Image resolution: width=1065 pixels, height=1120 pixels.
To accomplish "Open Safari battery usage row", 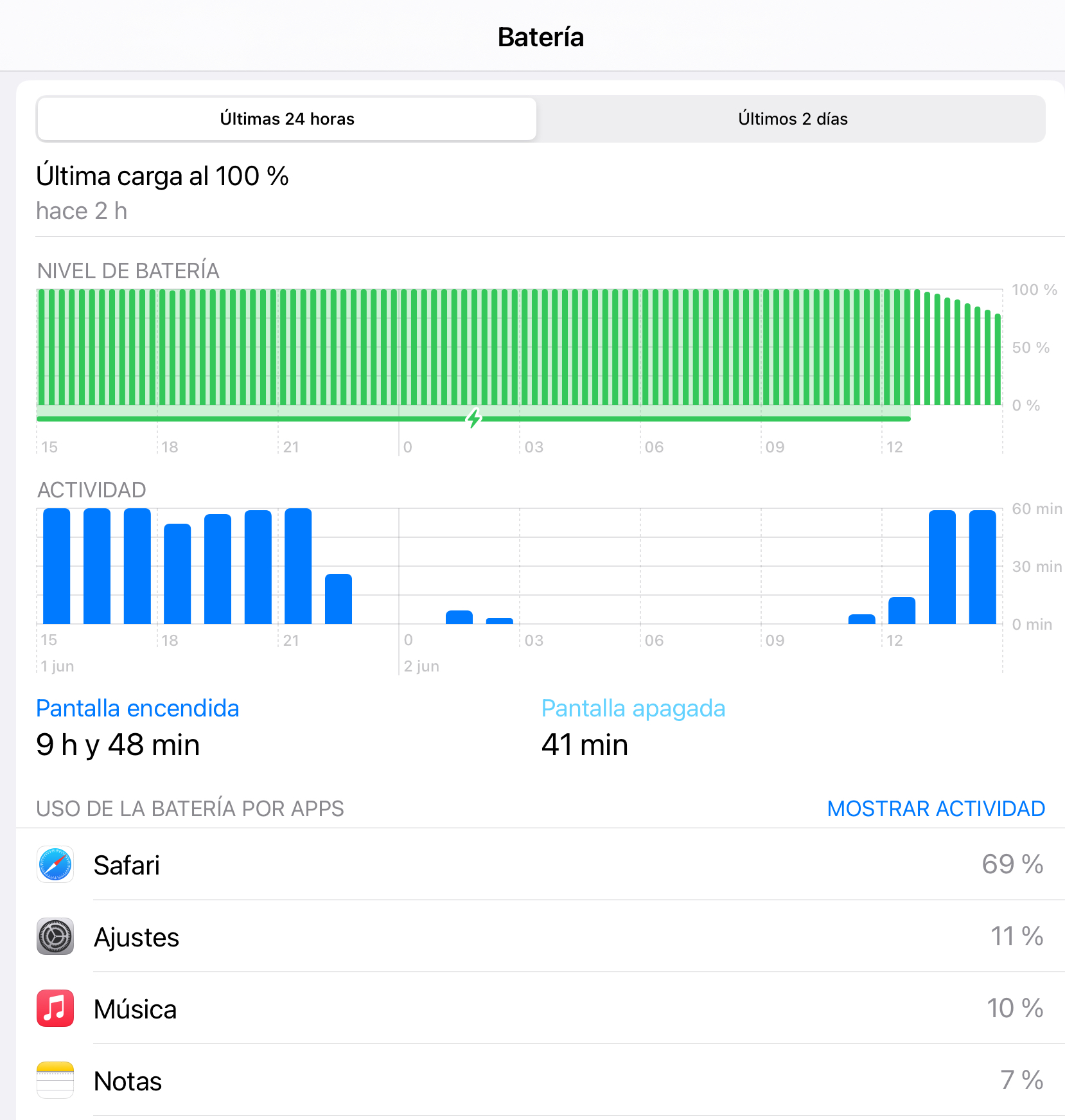I will click(x=540, y=864).
